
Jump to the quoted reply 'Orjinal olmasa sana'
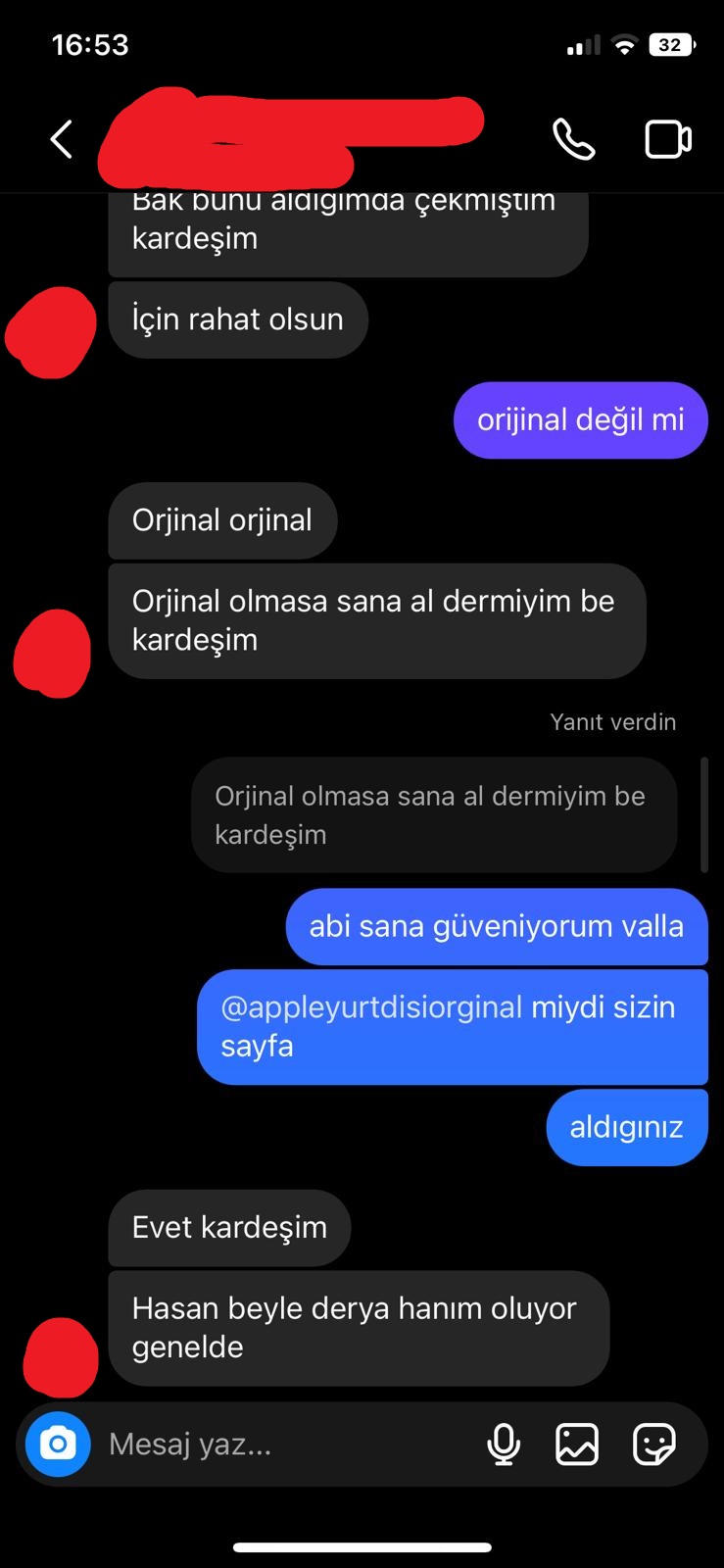click(433, 814)
